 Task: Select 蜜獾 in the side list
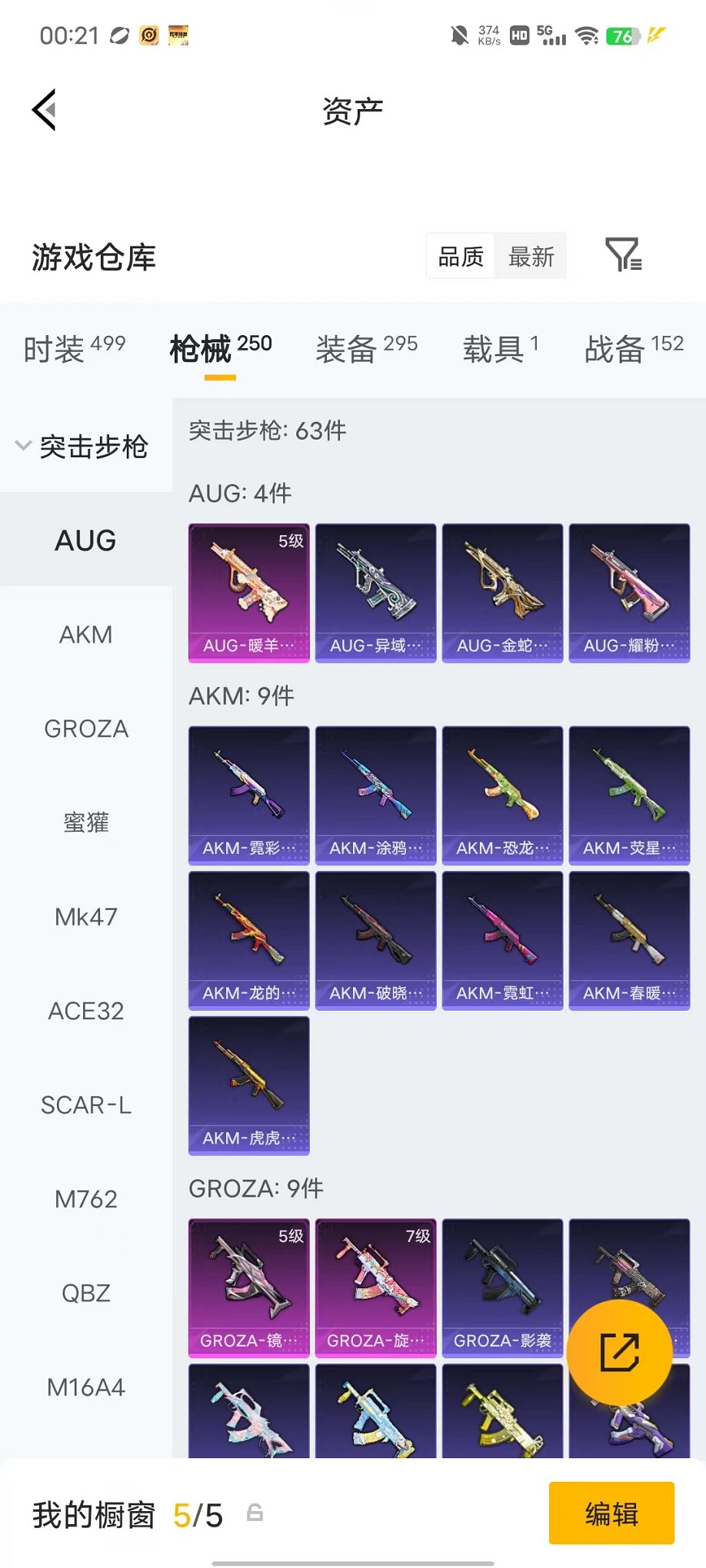(86, 822)
